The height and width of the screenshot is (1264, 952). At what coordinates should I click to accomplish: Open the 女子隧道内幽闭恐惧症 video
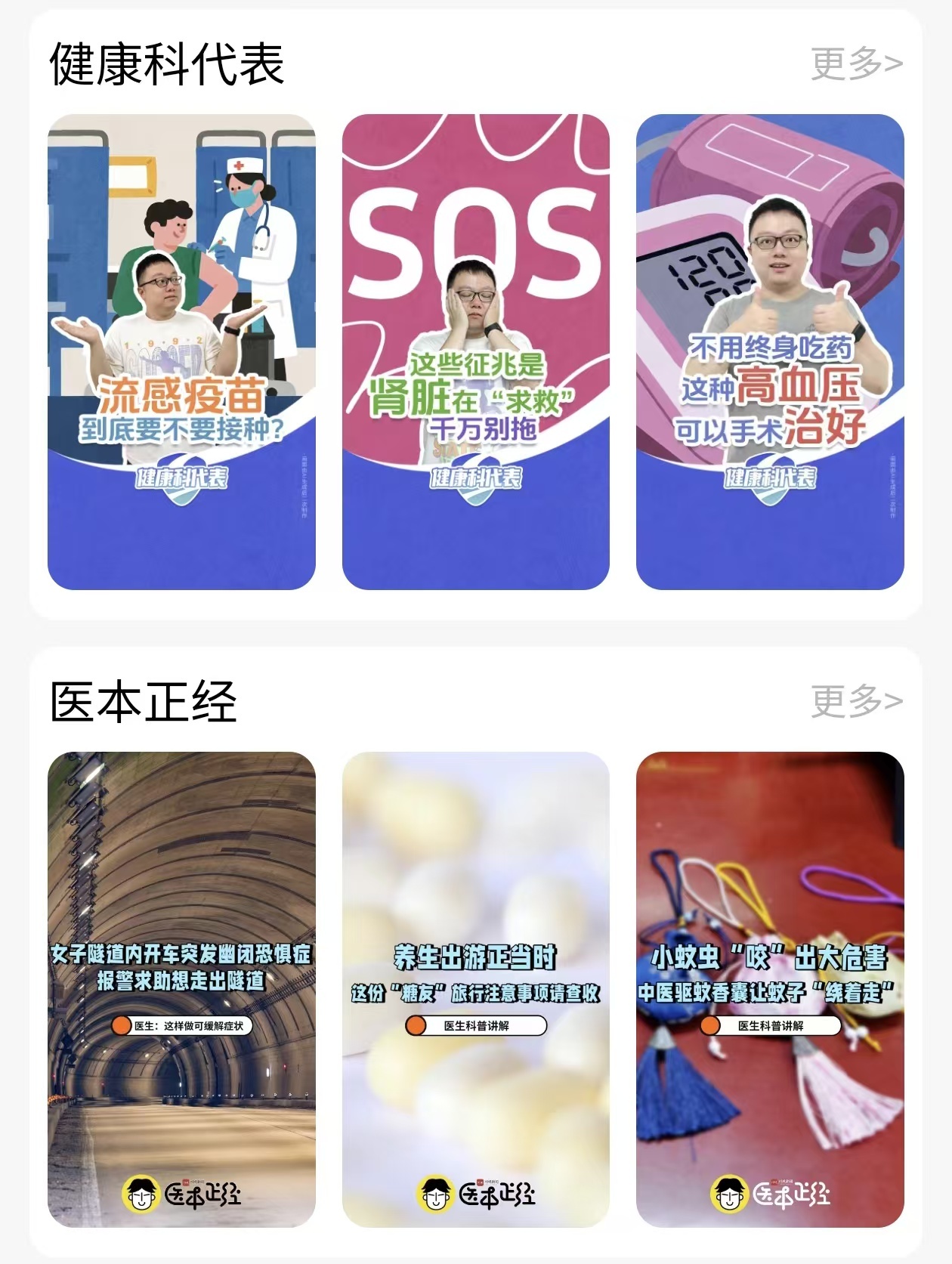[x=181, y=988]
